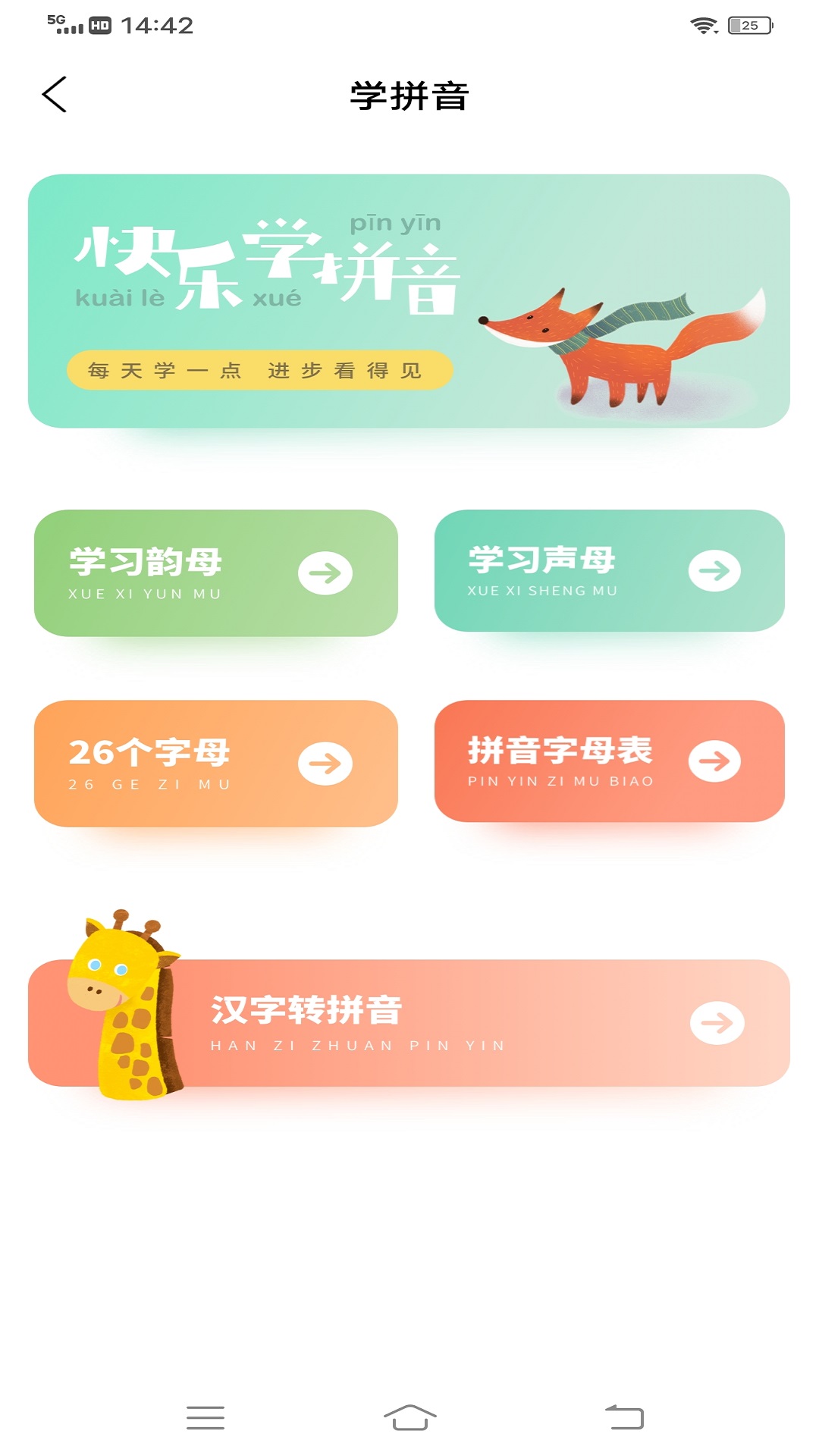Click the arrow icon on 拼音字母表 card

pos(714,762)
